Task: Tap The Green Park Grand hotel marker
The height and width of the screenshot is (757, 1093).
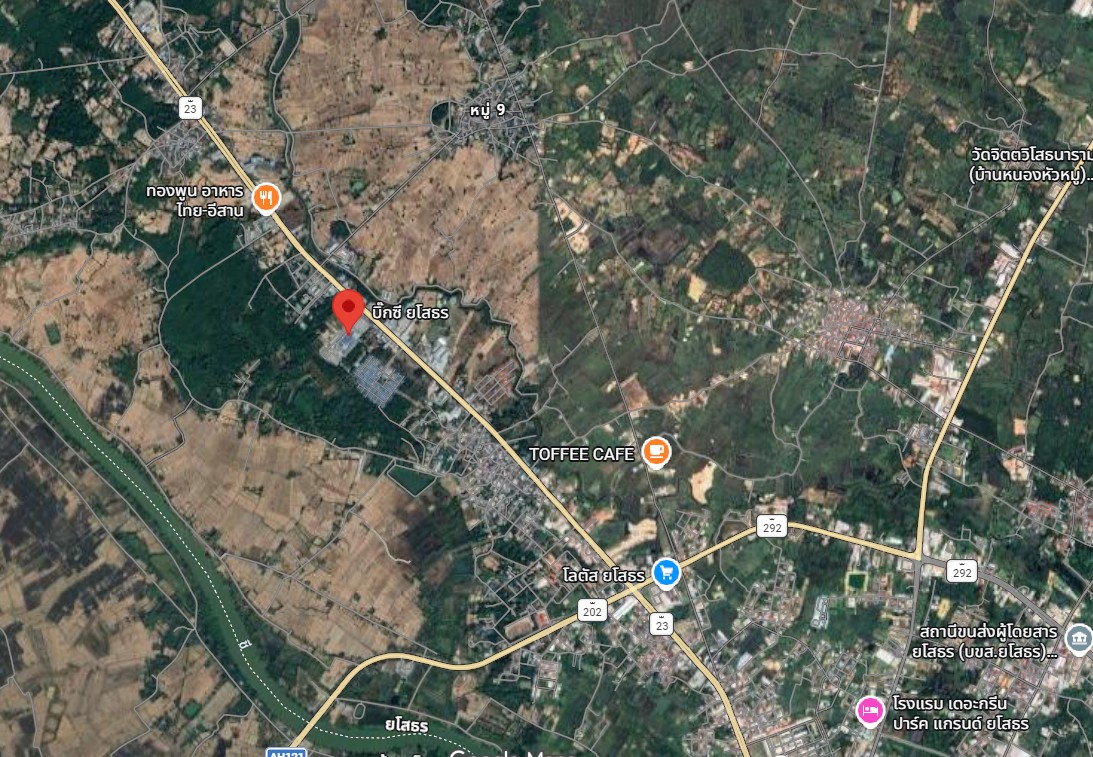Action: (x=871, y=710)
